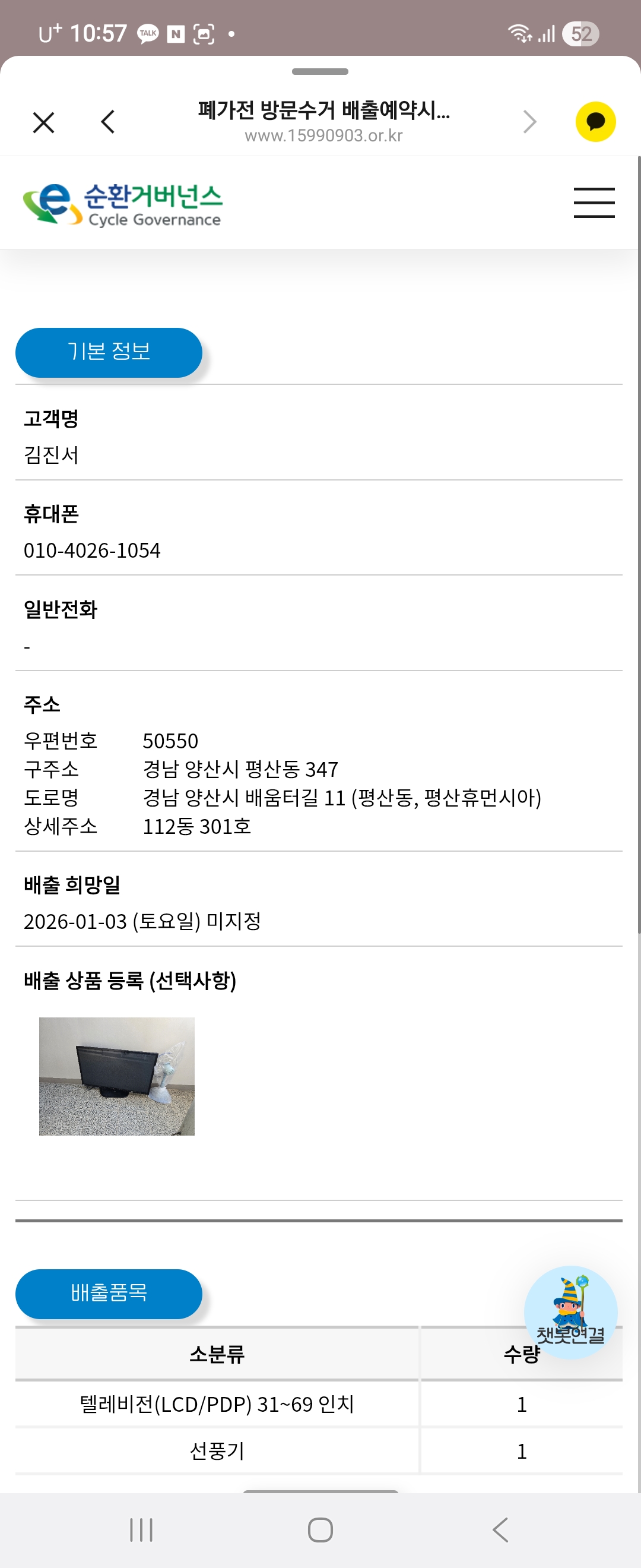Screen dimensions: 641x1568
Task: Open the 순환거버넌스 home logo
Action: click(x=122, y=204)
